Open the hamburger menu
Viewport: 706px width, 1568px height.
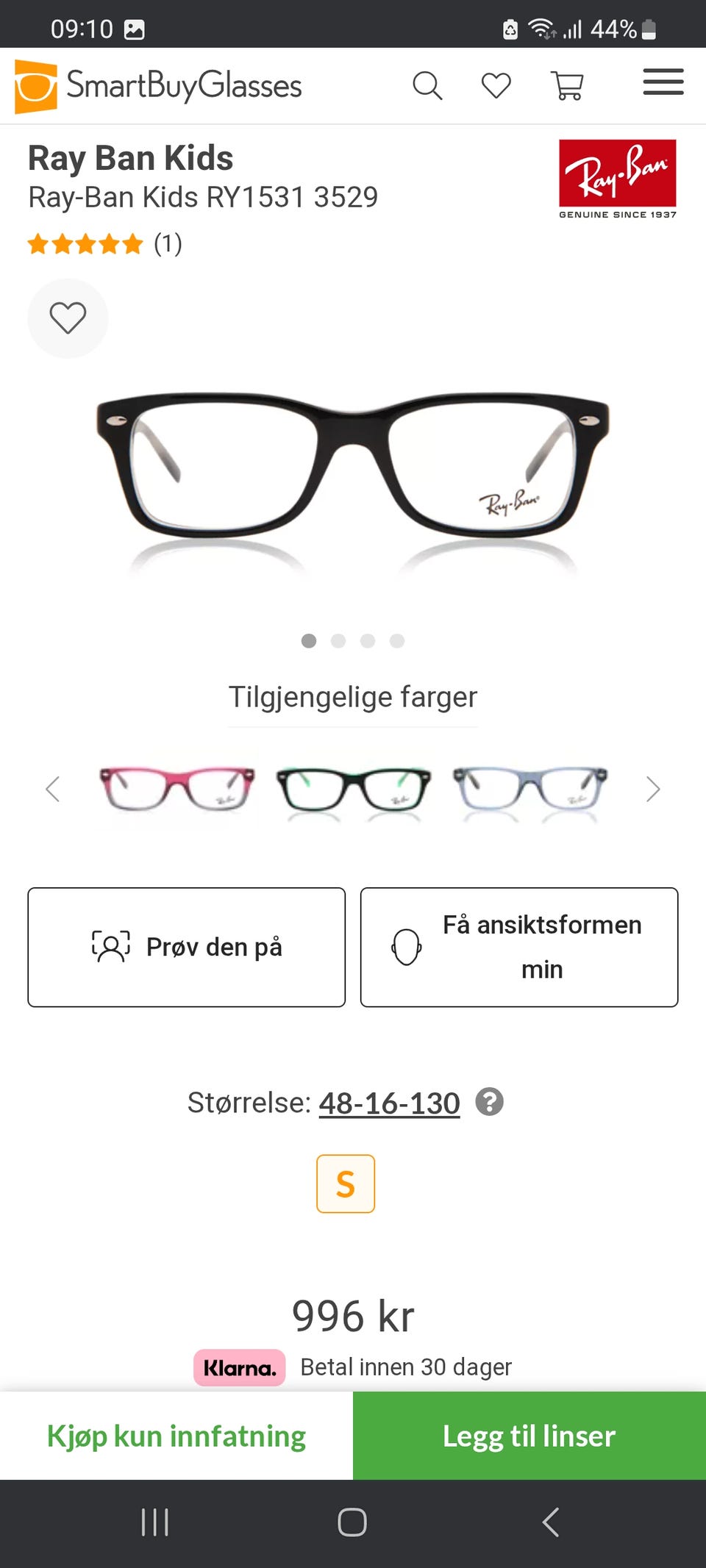661,84
